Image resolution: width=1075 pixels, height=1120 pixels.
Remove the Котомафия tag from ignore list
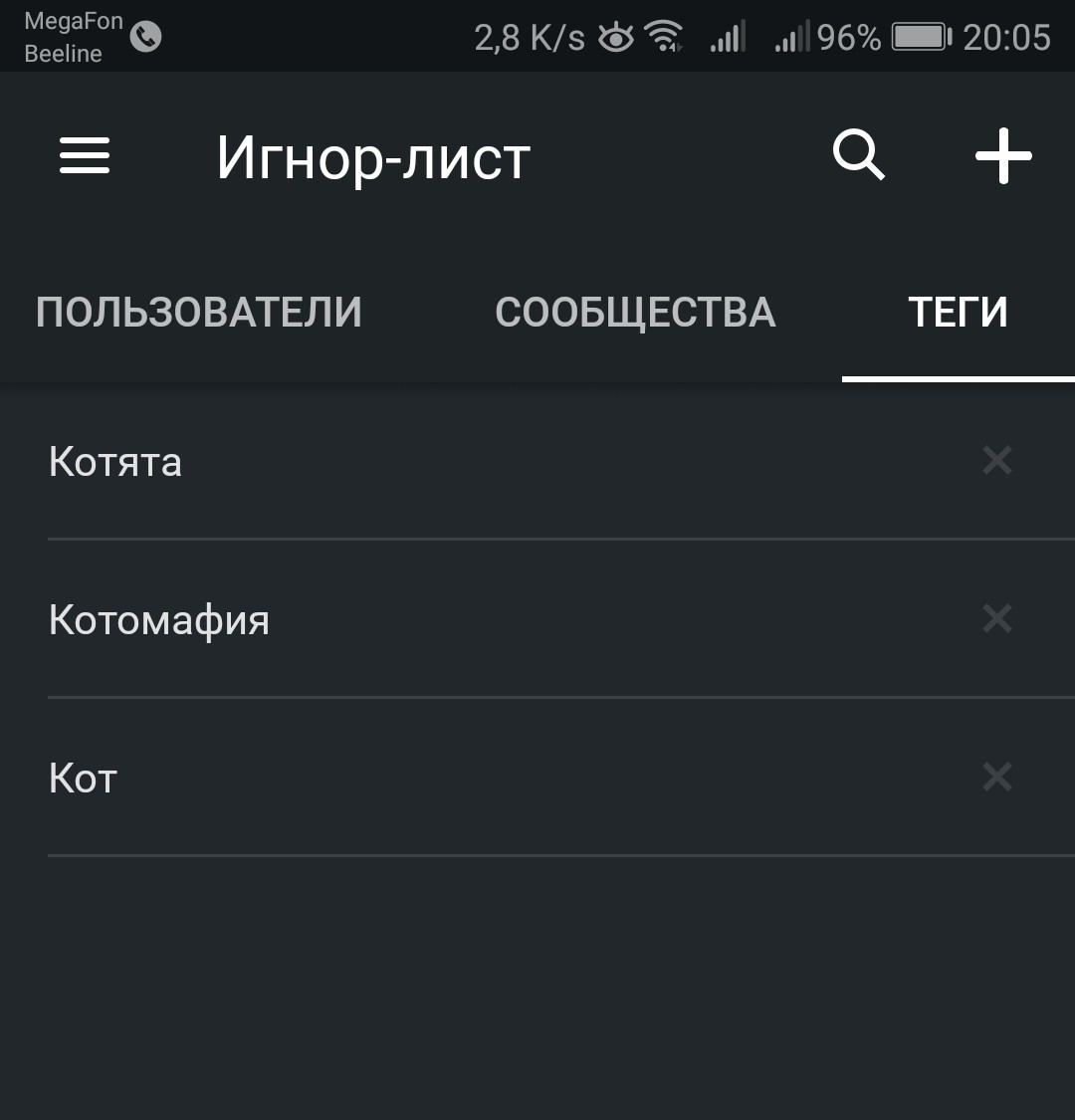point(996,618)
